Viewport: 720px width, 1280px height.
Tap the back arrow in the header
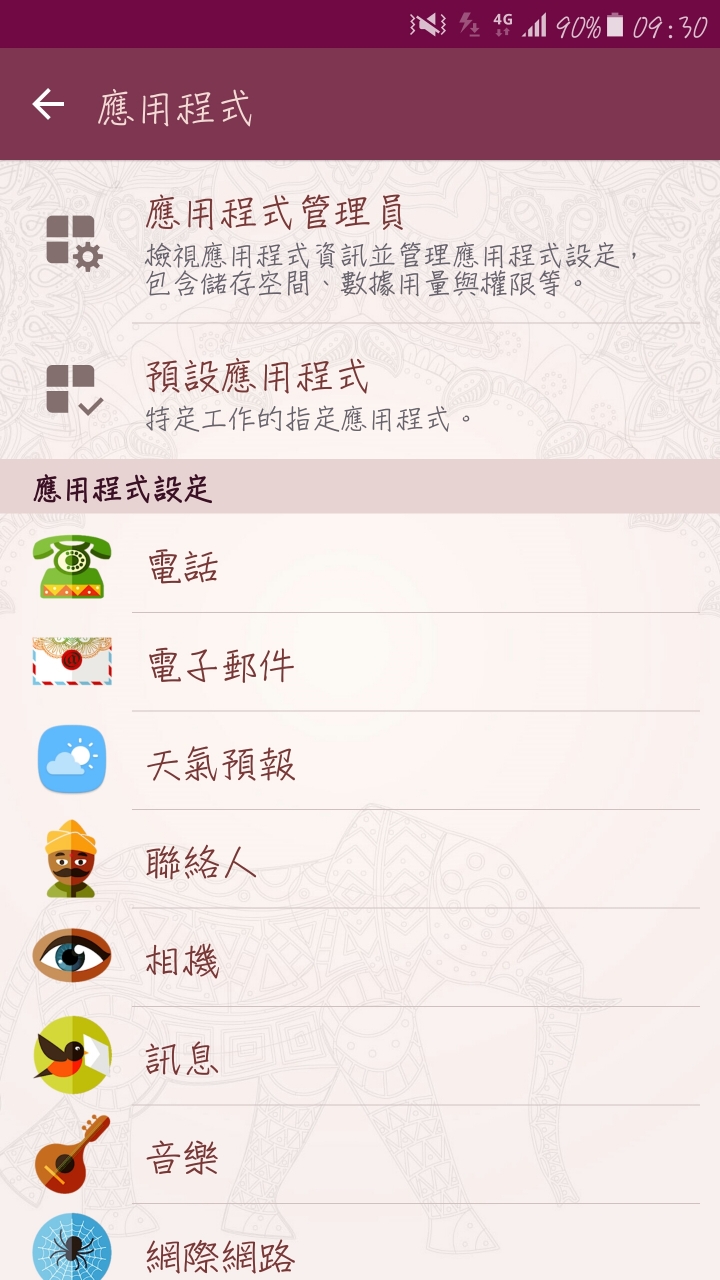coord(48,105)
